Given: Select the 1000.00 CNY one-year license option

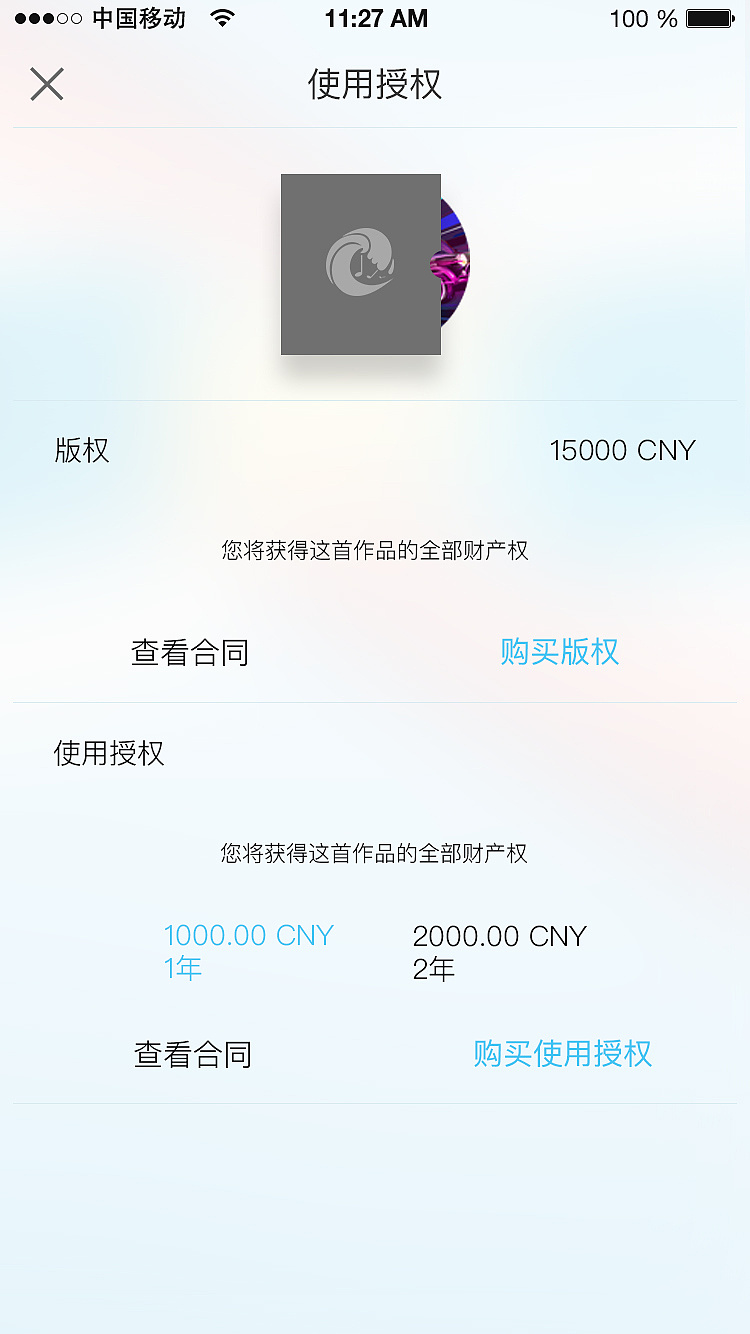Looking at the screenshot, I should (x=248, y=950).
